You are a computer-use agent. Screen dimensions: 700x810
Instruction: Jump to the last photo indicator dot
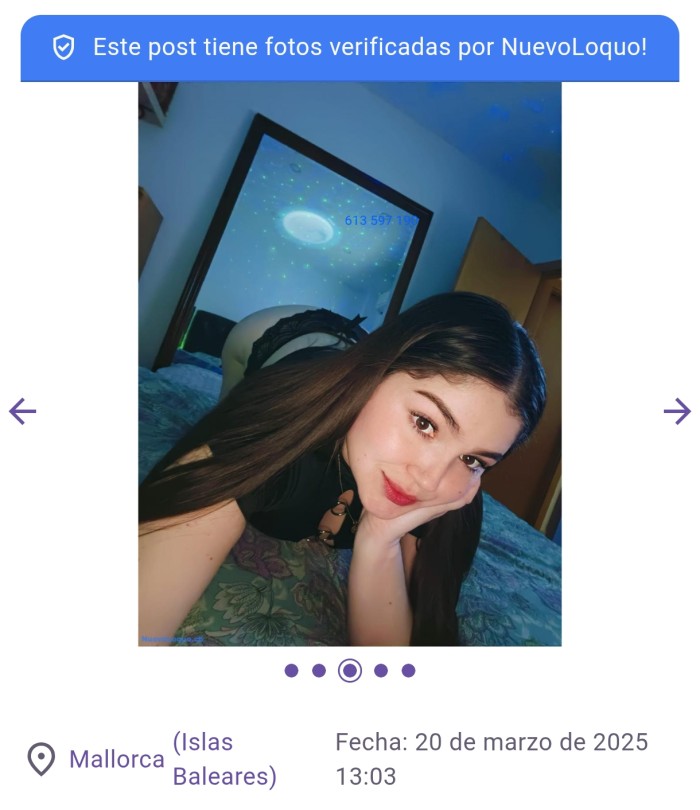click(x=409, y=671)
